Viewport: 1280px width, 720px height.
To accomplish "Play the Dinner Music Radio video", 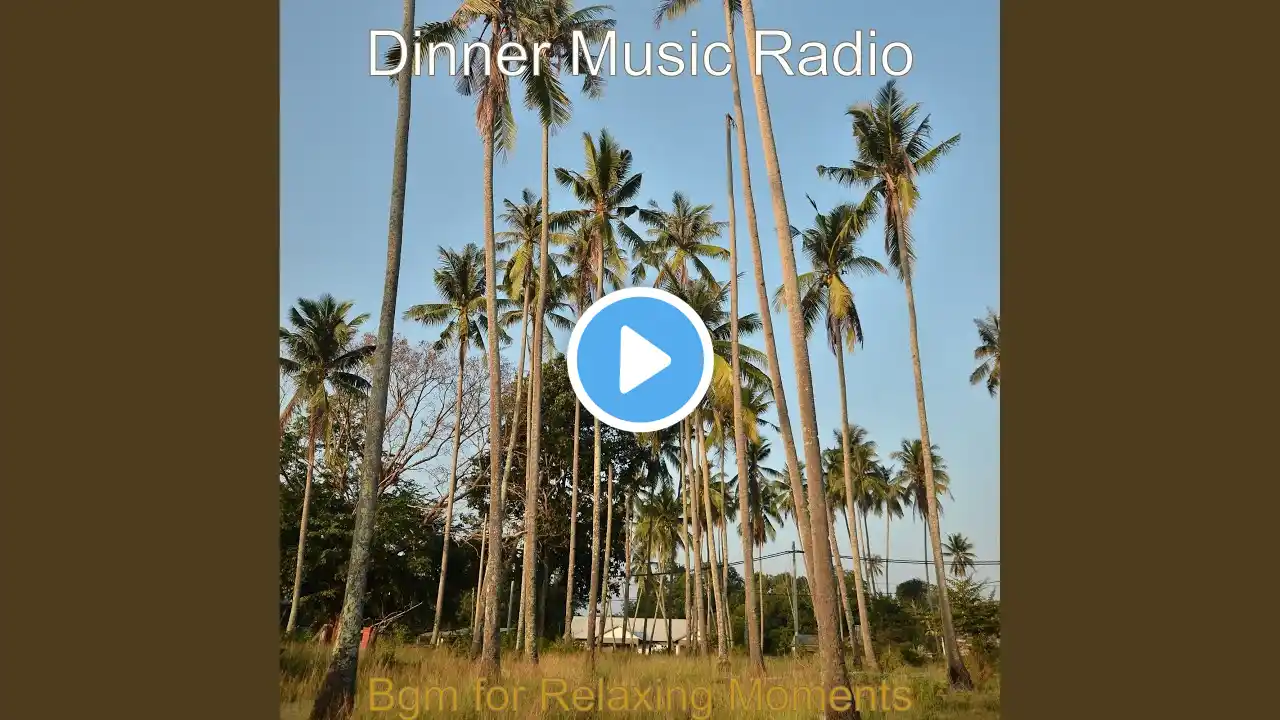I will tap(640, 360).
